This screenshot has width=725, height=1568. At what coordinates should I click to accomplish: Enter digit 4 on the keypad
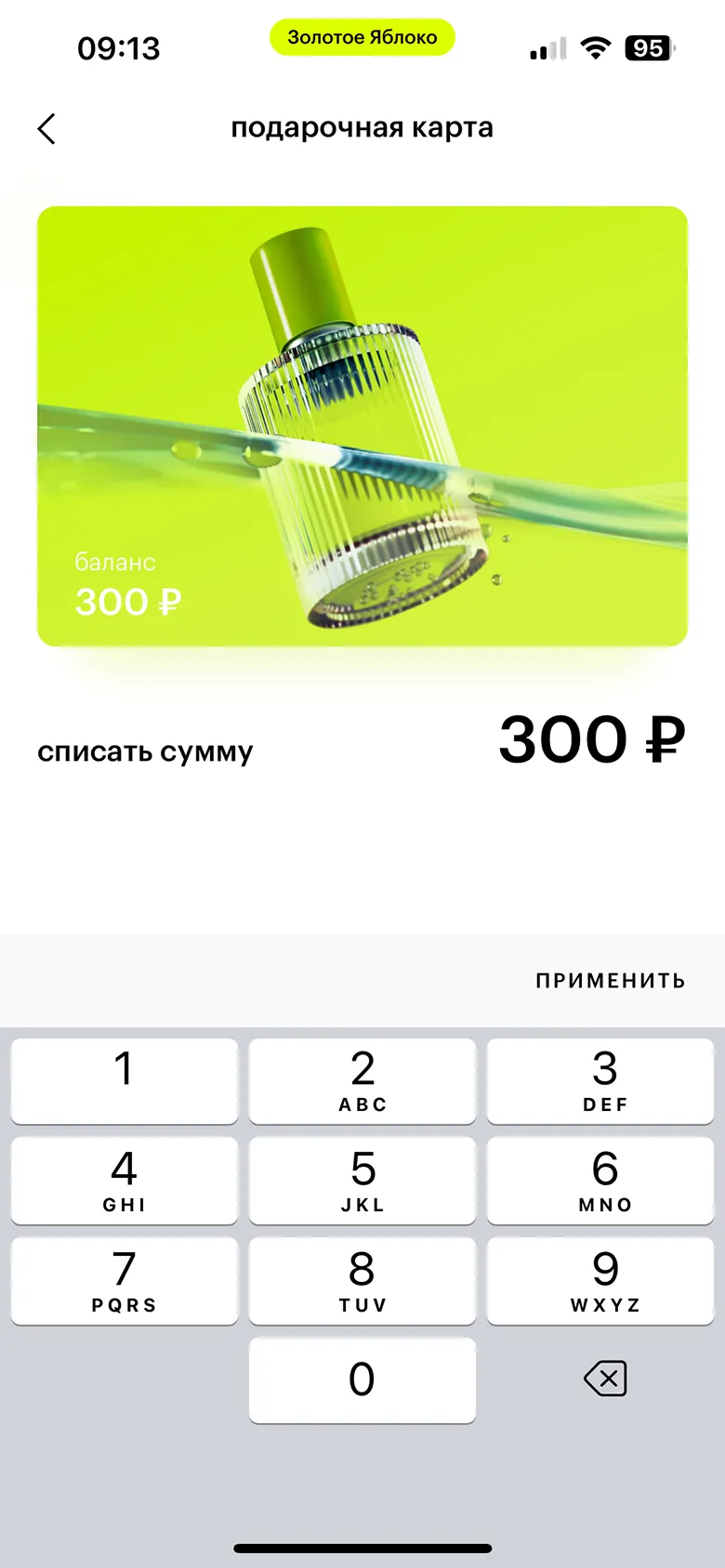[125, 1182]
